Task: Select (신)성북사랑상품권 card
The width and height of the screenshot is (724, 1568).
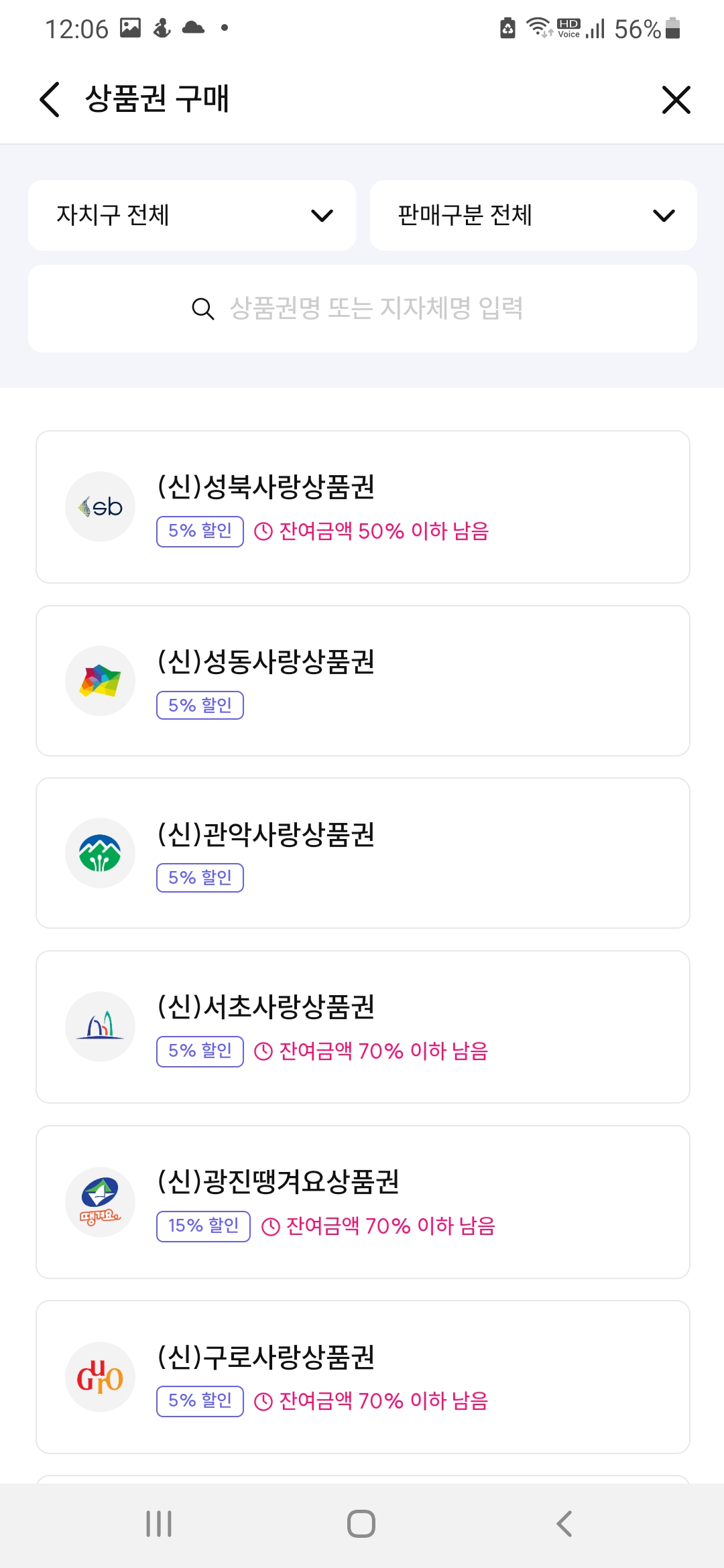Action: click(362, 507)
